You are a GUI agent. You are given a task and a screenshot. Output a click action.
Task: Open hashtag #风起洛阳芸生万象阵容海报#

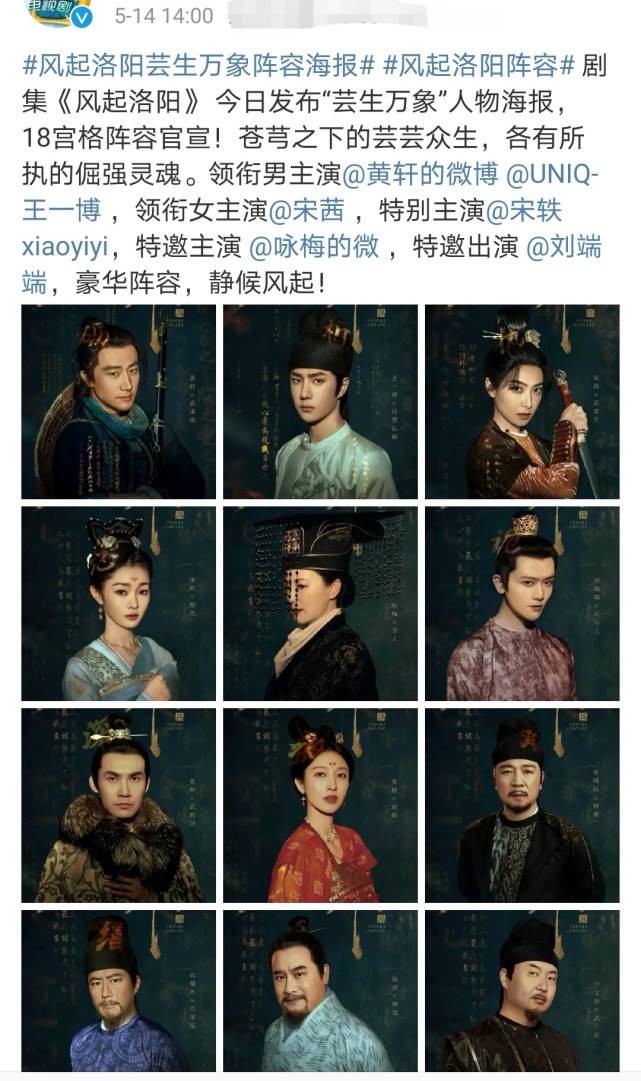199,66
